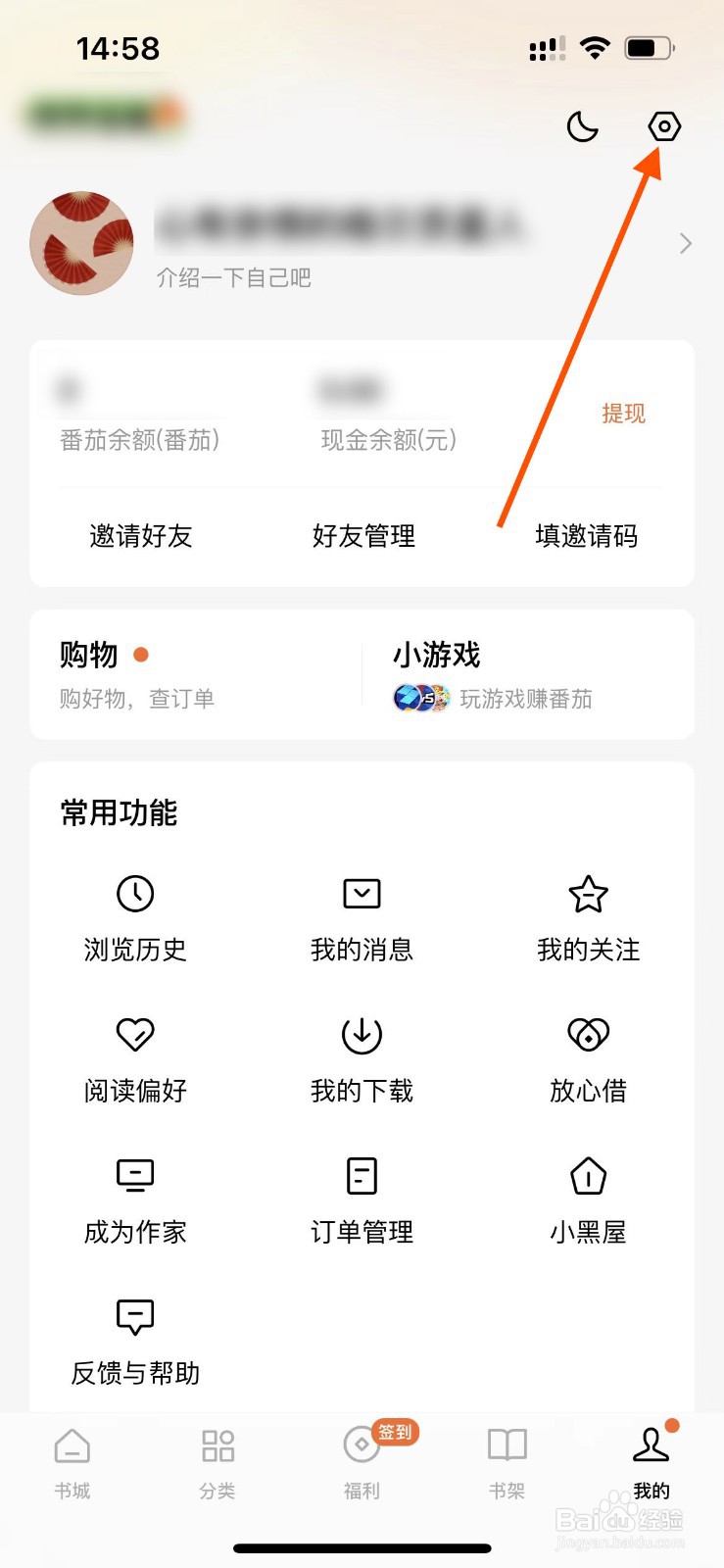The width and height of the screenshot is (724, 1568).
Task: Open 小黑屋 blacklist
Action: pyautogui.click(x=587, y=1200)
